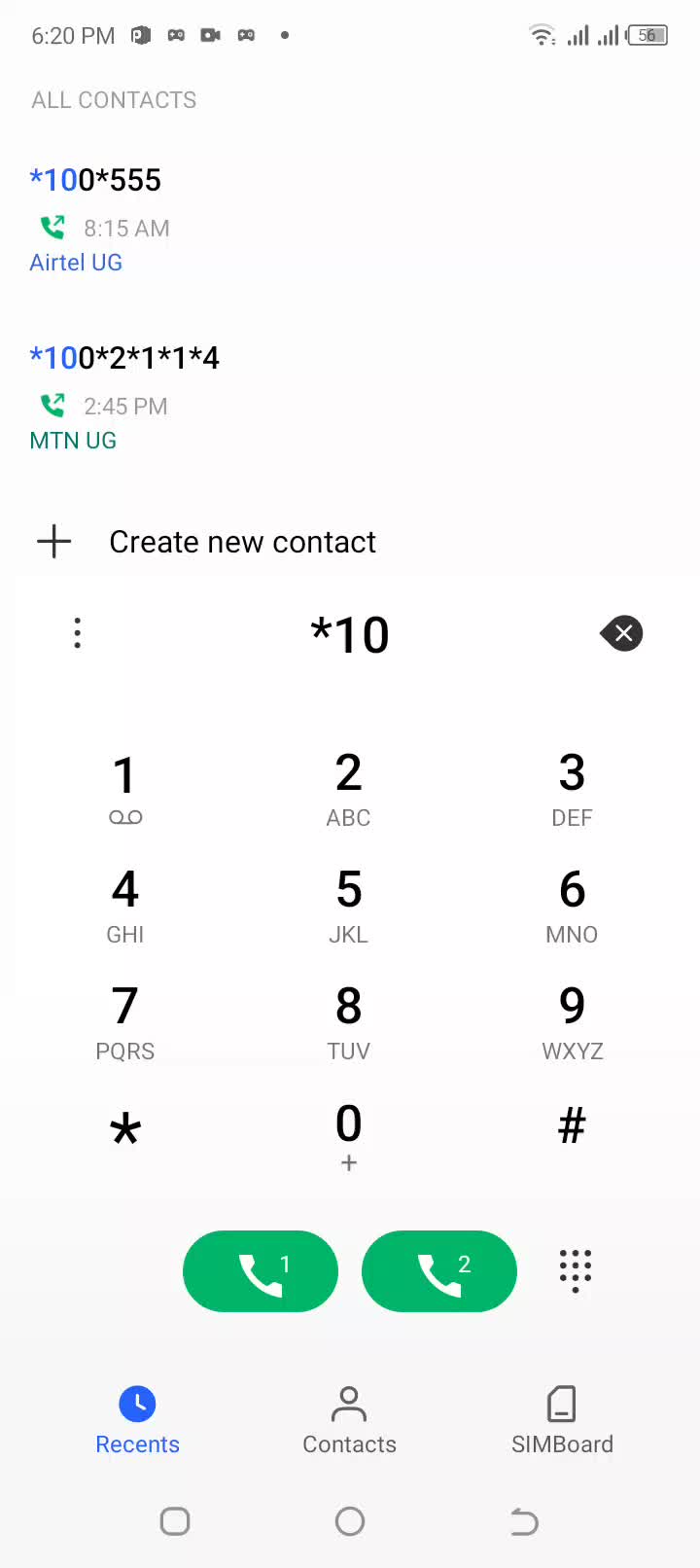Screen dimensions: 700x1568
Task: Open the dialer three-dot options menu
Action: tap(78, 633)
